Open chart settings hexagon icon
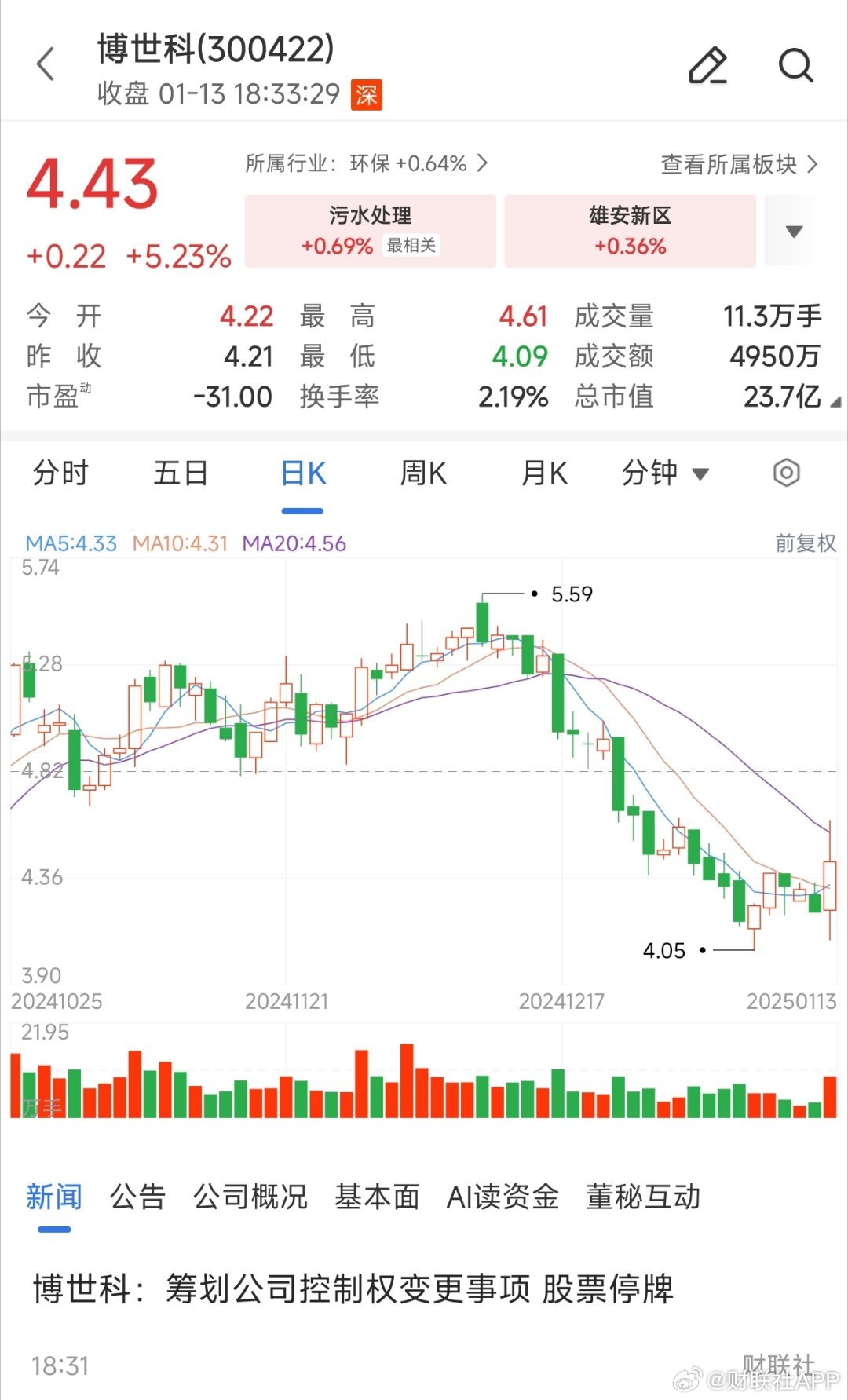Image resolution: width=848 pixels, height=1400 pixels. 787,473
